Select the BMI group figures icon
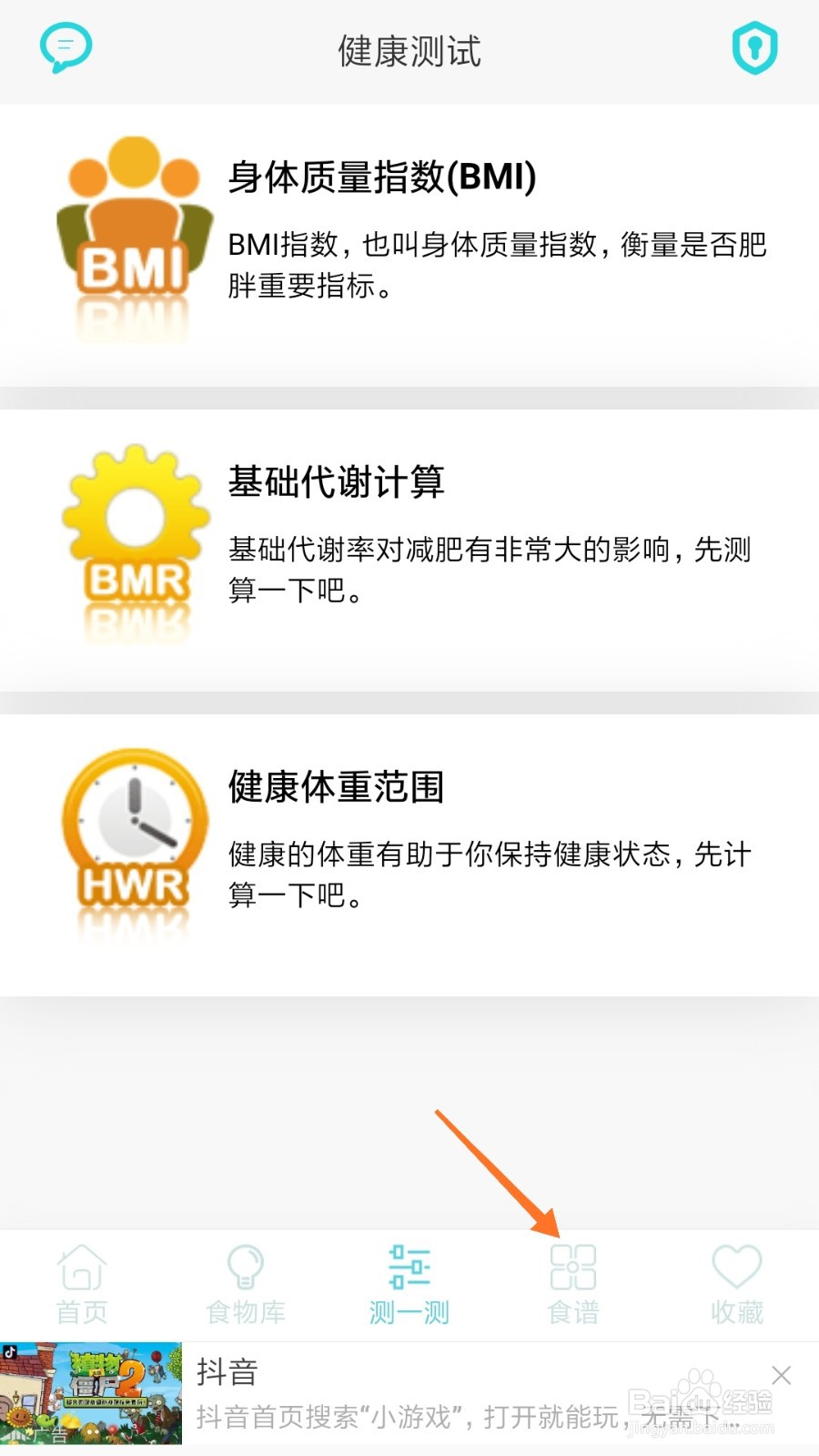Image resolution: width=819 pixels, height=1456 pixels. [131, 227]
